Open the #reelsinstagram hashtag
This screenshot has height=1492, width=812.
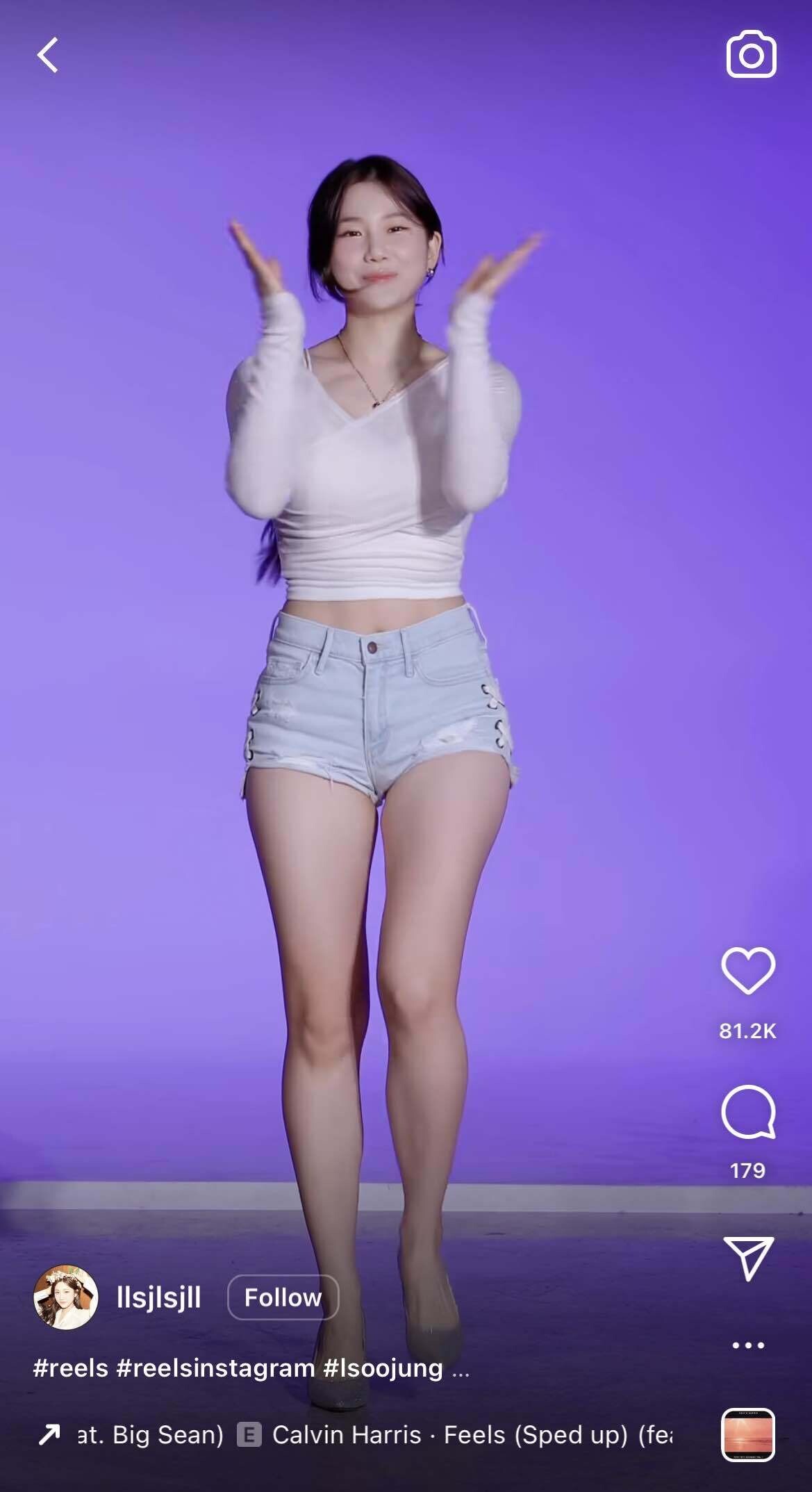[x=215, y=1368]
